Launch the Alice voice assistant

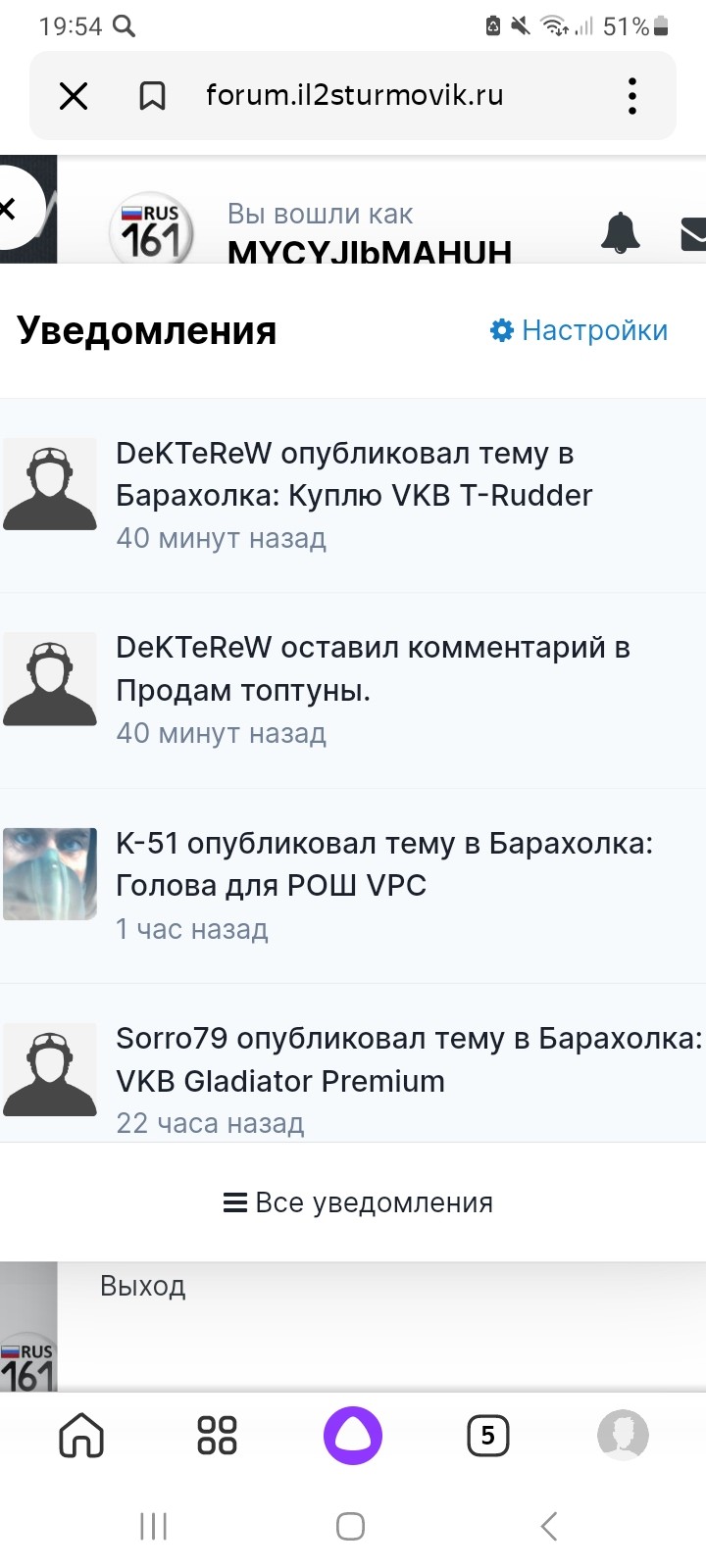[353, 1436]
